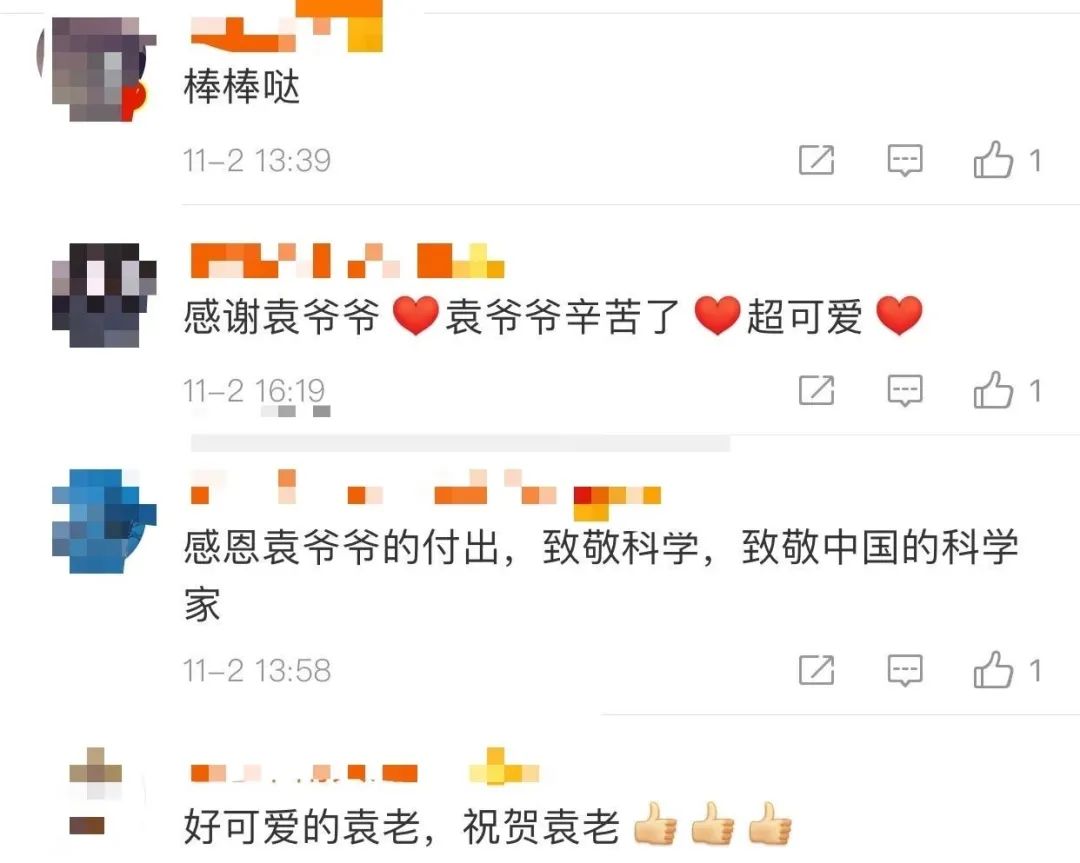The image size is (1080, 863).
Task: Open avatar of 感谢袁爷爷 commenter
Action: pyautogui.click(x=104, y=296)
